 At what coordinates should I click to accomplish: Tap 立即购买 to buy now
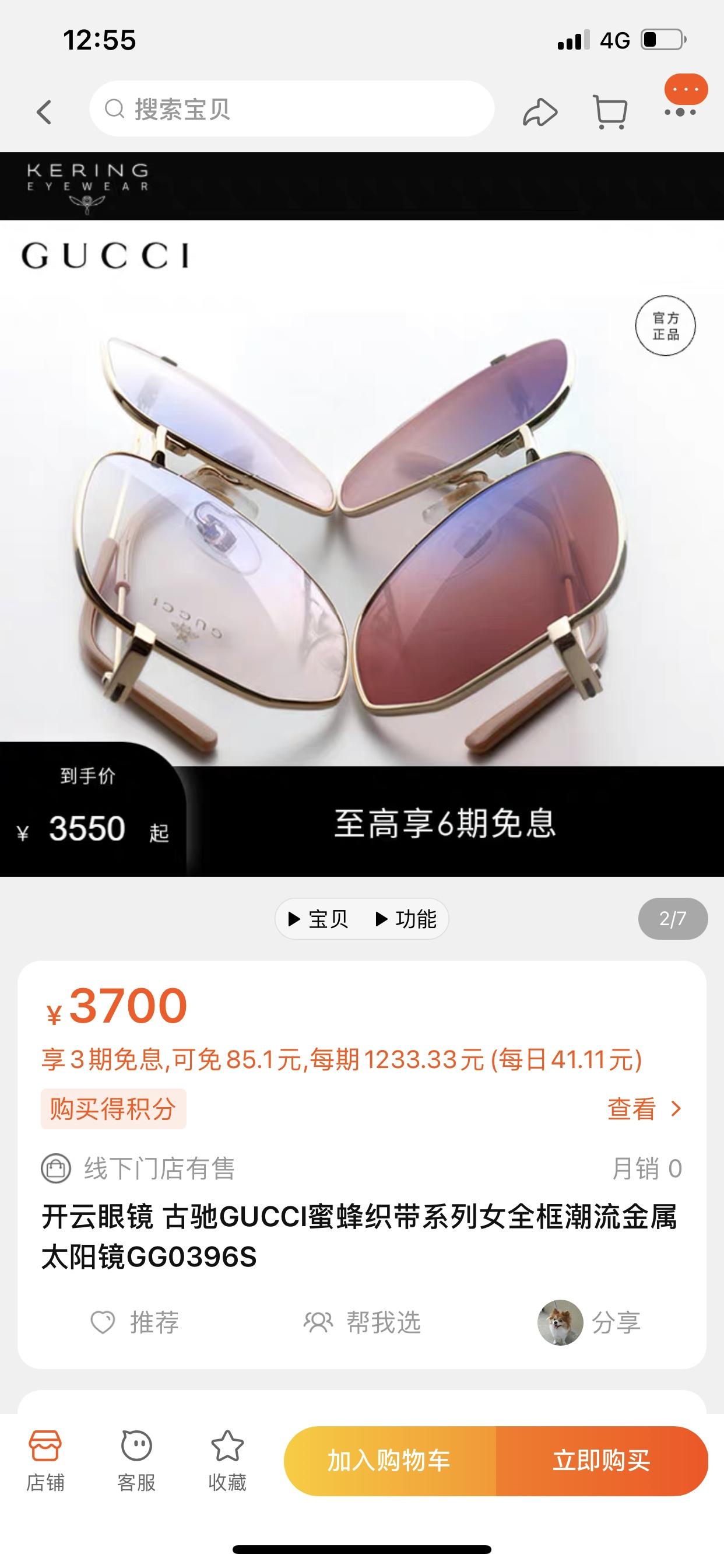click(x=601, y=1461)
